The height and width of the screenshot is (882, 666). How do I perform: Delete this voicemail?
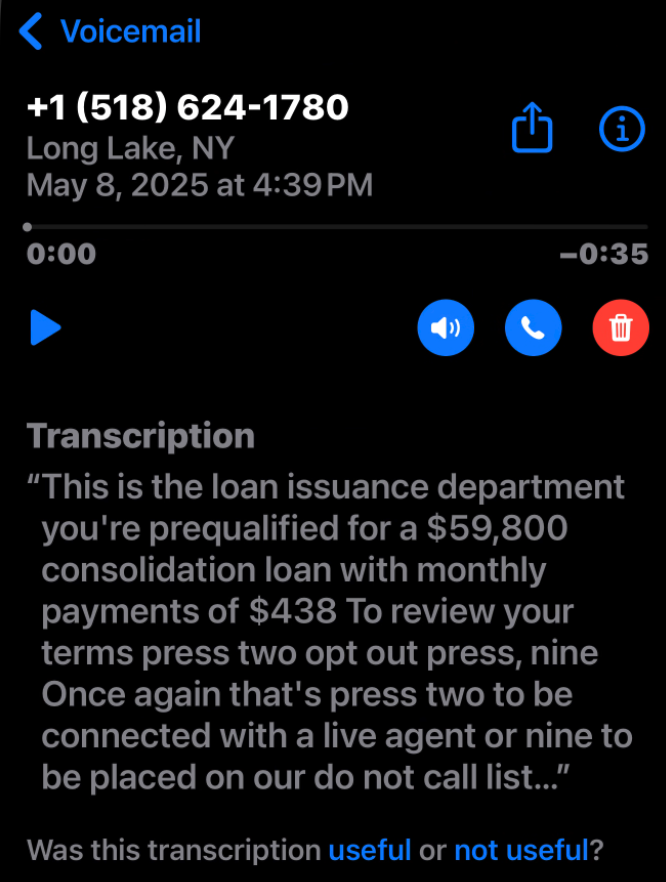tap(621, 327)
